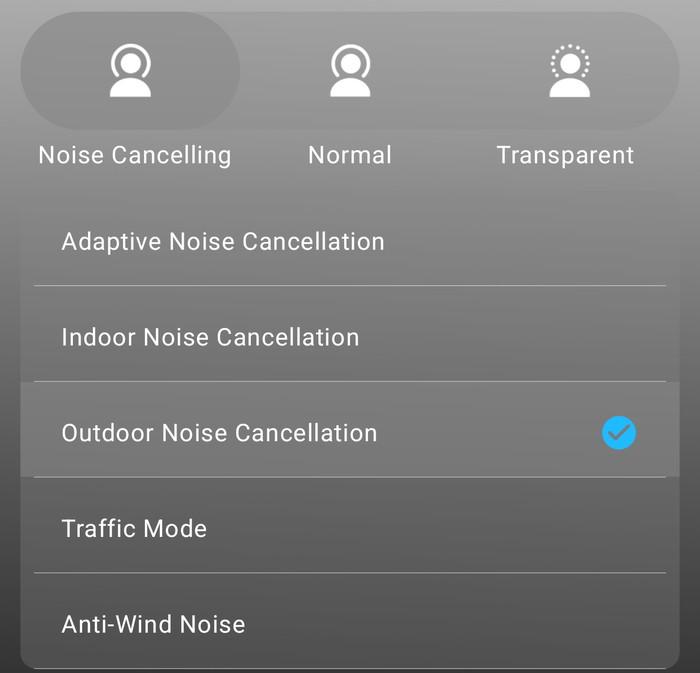Switch to Transparent mode
The height and width of the screenshot is (673, 700).
tap(569, 72)
